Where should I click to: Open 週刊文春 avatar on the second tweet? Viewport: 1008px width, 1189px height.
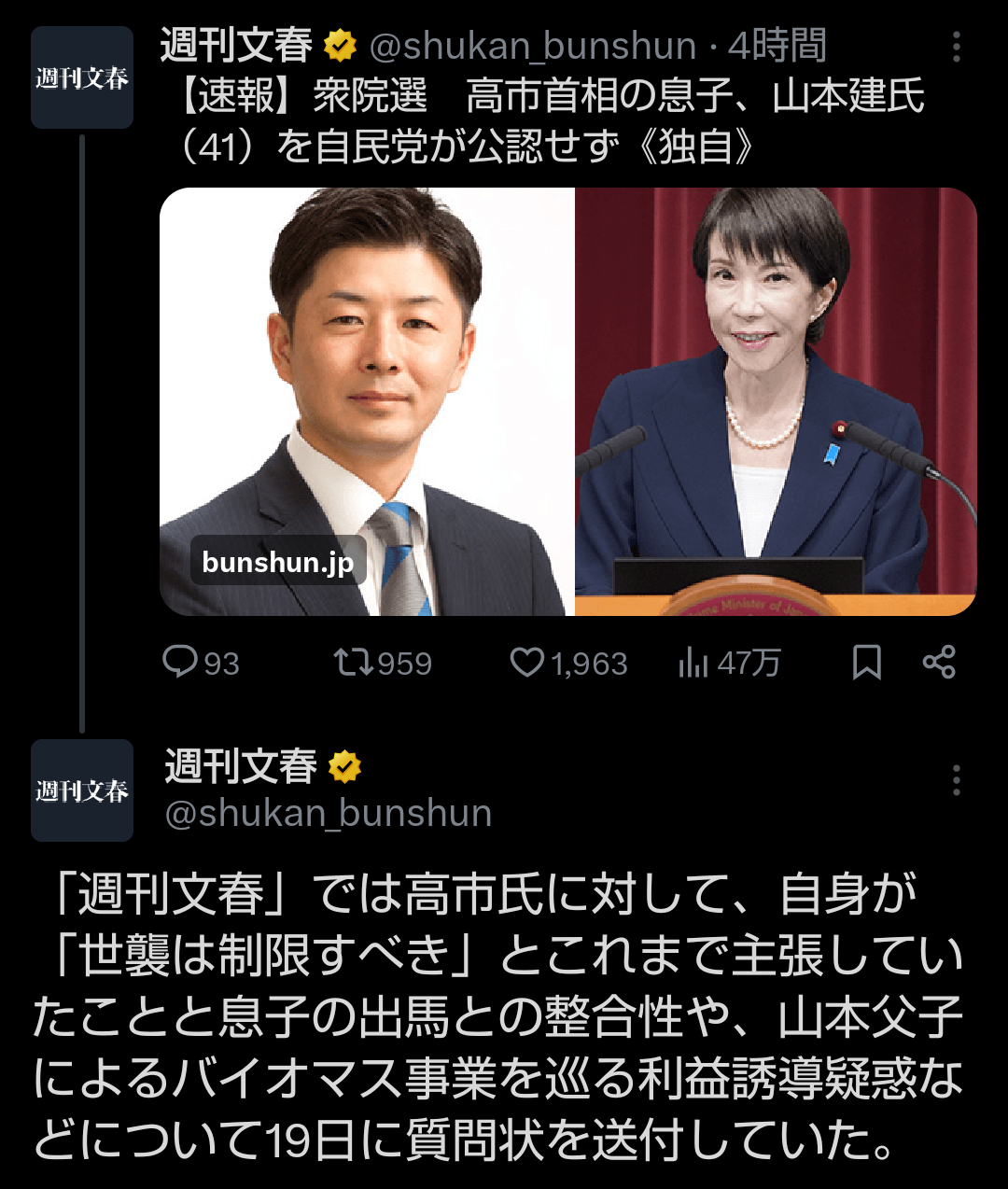click(82, 790)
